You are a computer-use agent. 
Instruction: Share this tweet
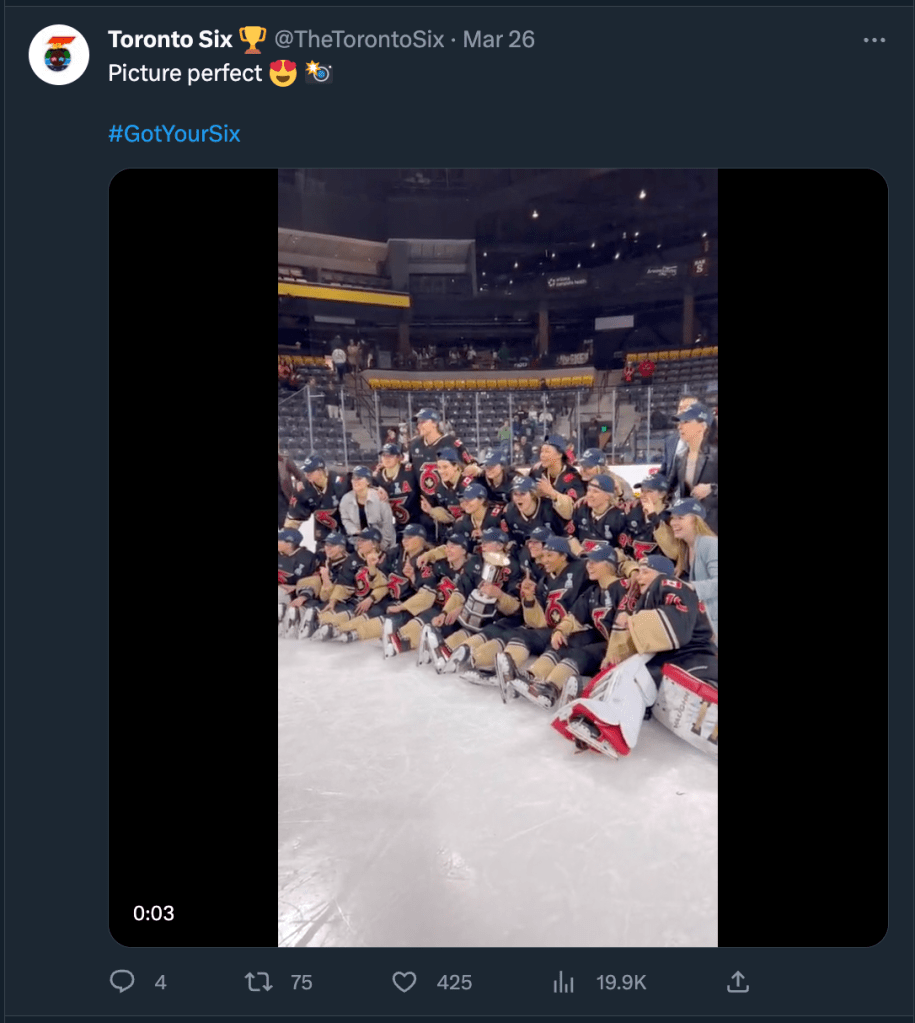(x=738, y=982)
